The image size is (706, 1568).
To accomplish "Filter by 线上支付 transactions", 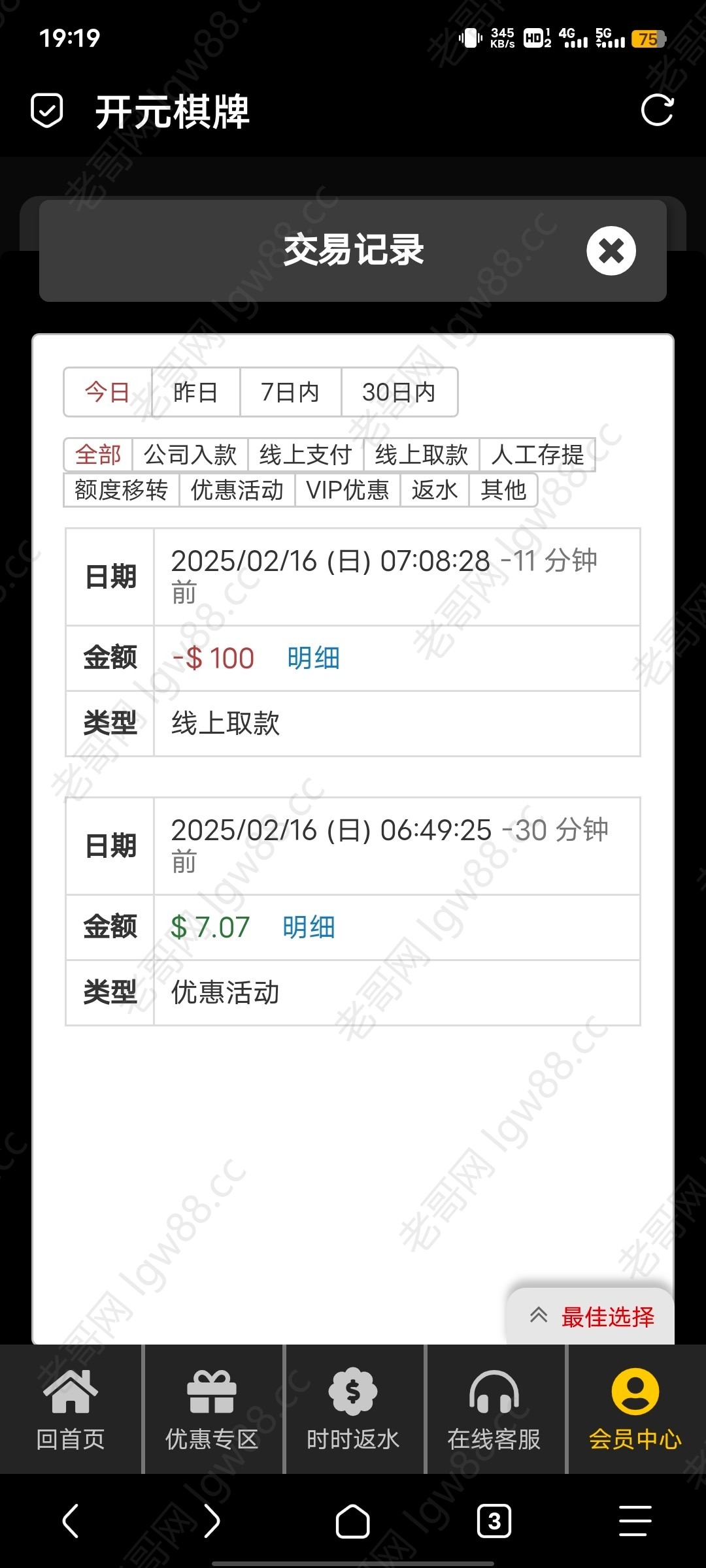I will (305, 455).
